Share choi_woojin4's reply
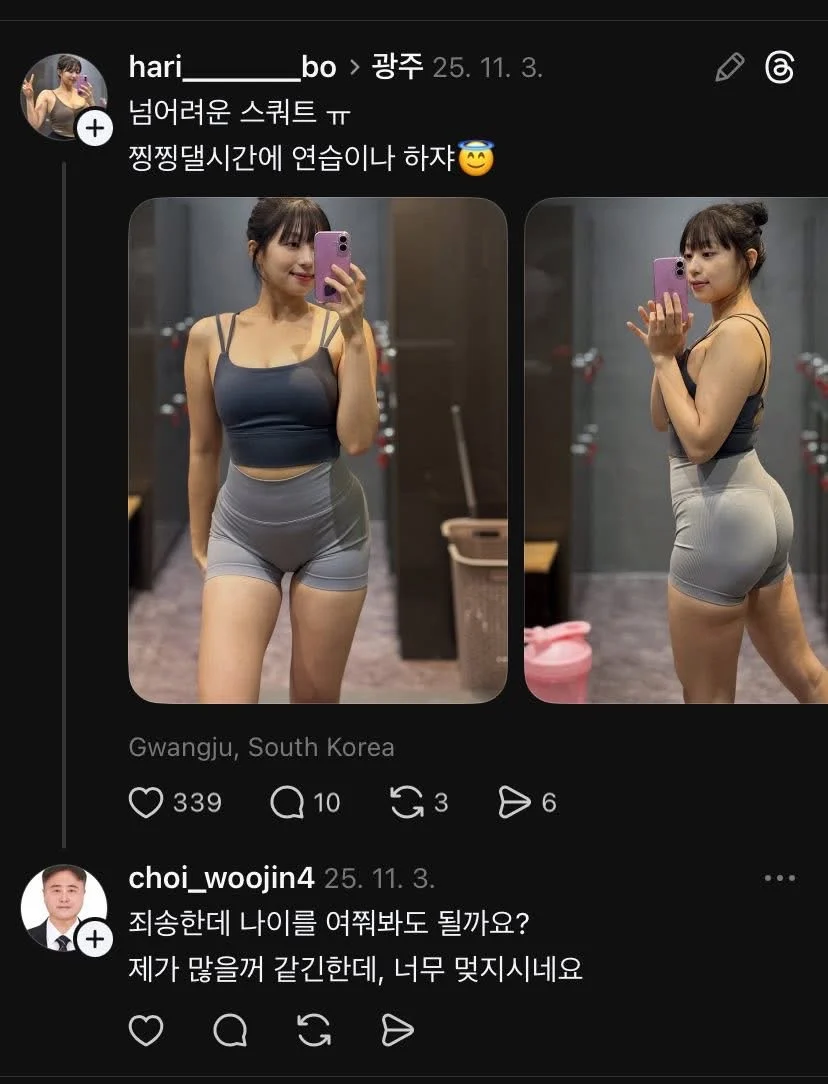 398,1031
